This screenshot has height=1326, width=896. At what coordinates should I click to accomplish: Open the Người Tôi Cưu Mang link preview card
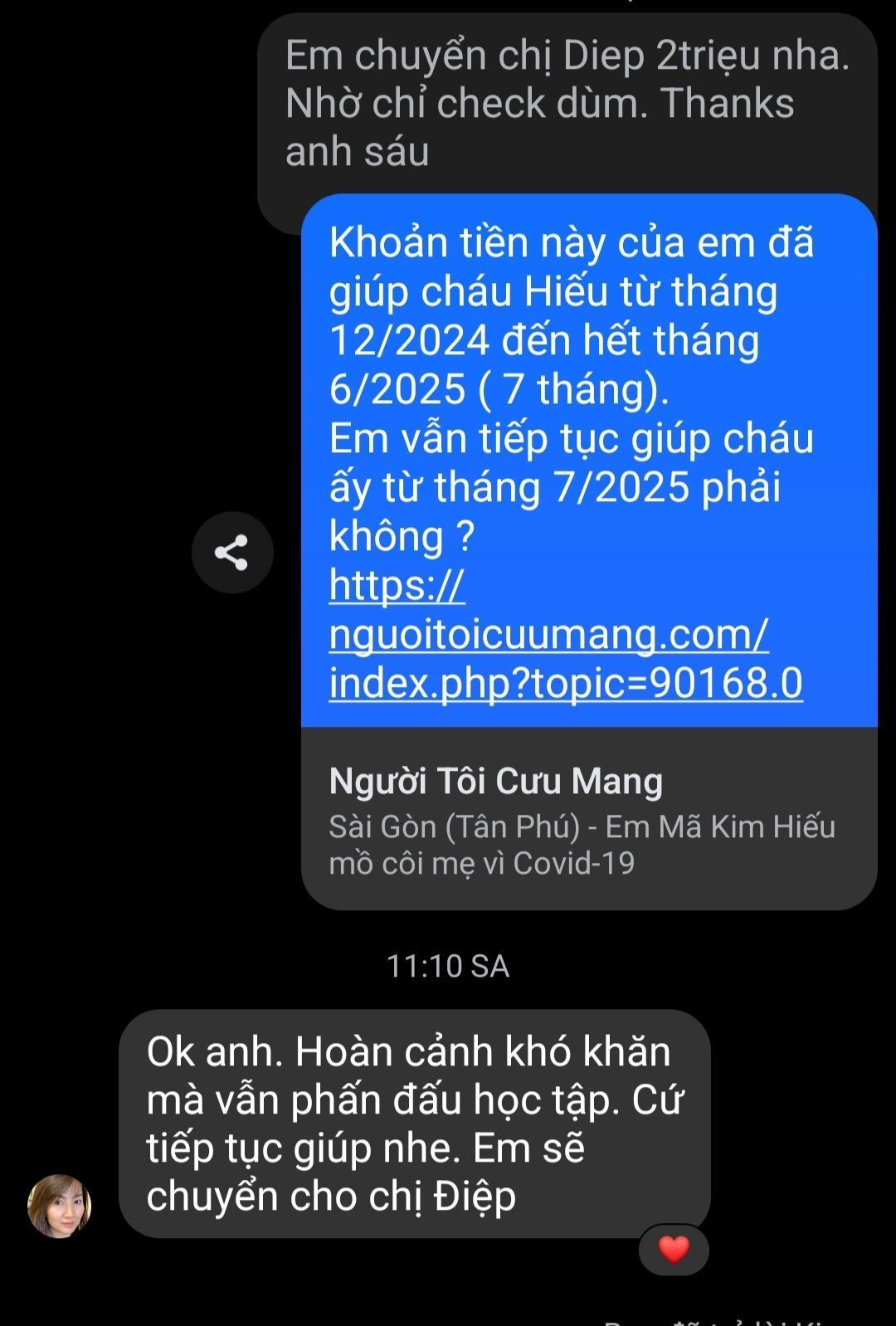[587, 818]
